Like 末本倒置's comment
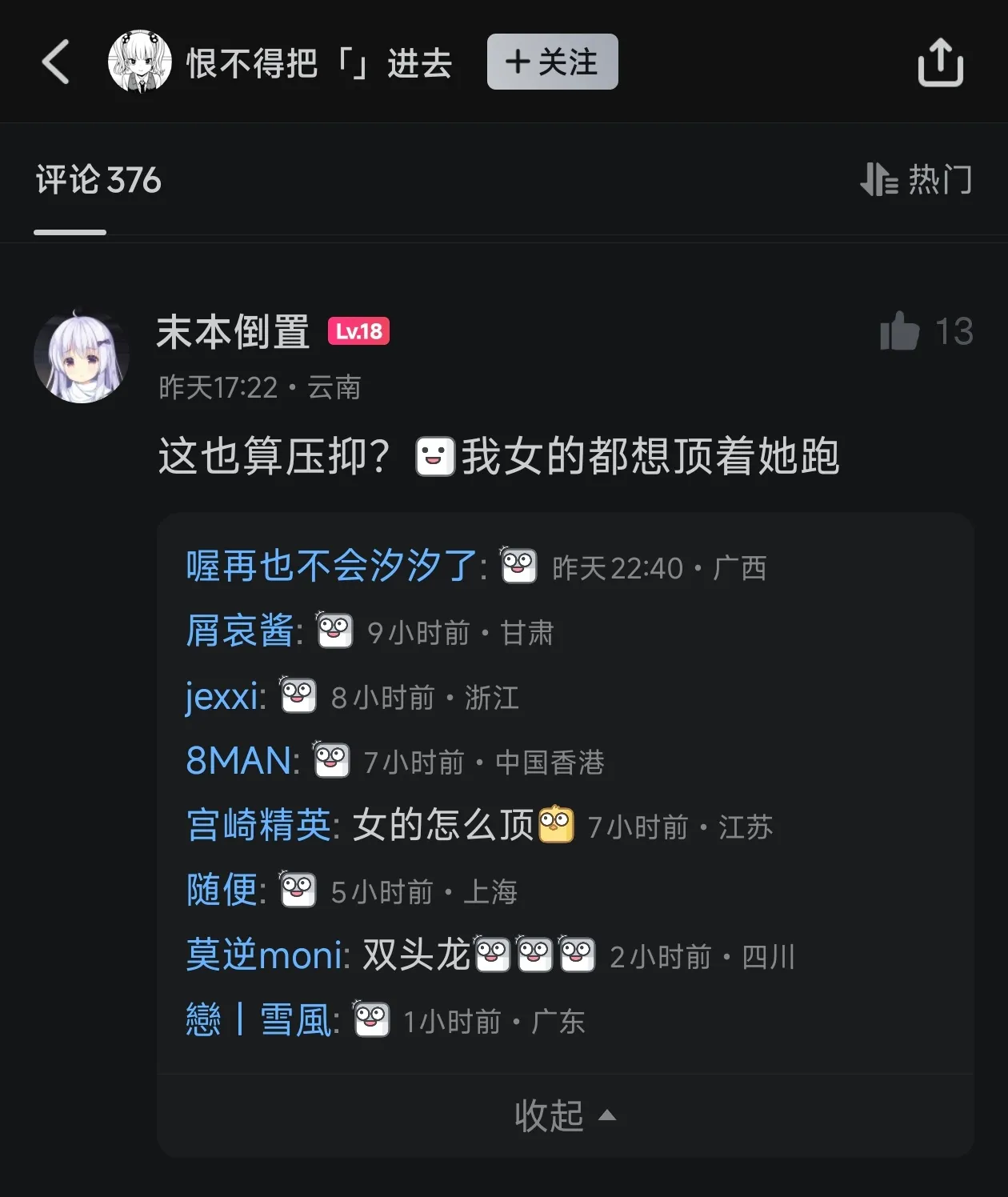Screen dimensions: 1008x1197 pos(901,331)
